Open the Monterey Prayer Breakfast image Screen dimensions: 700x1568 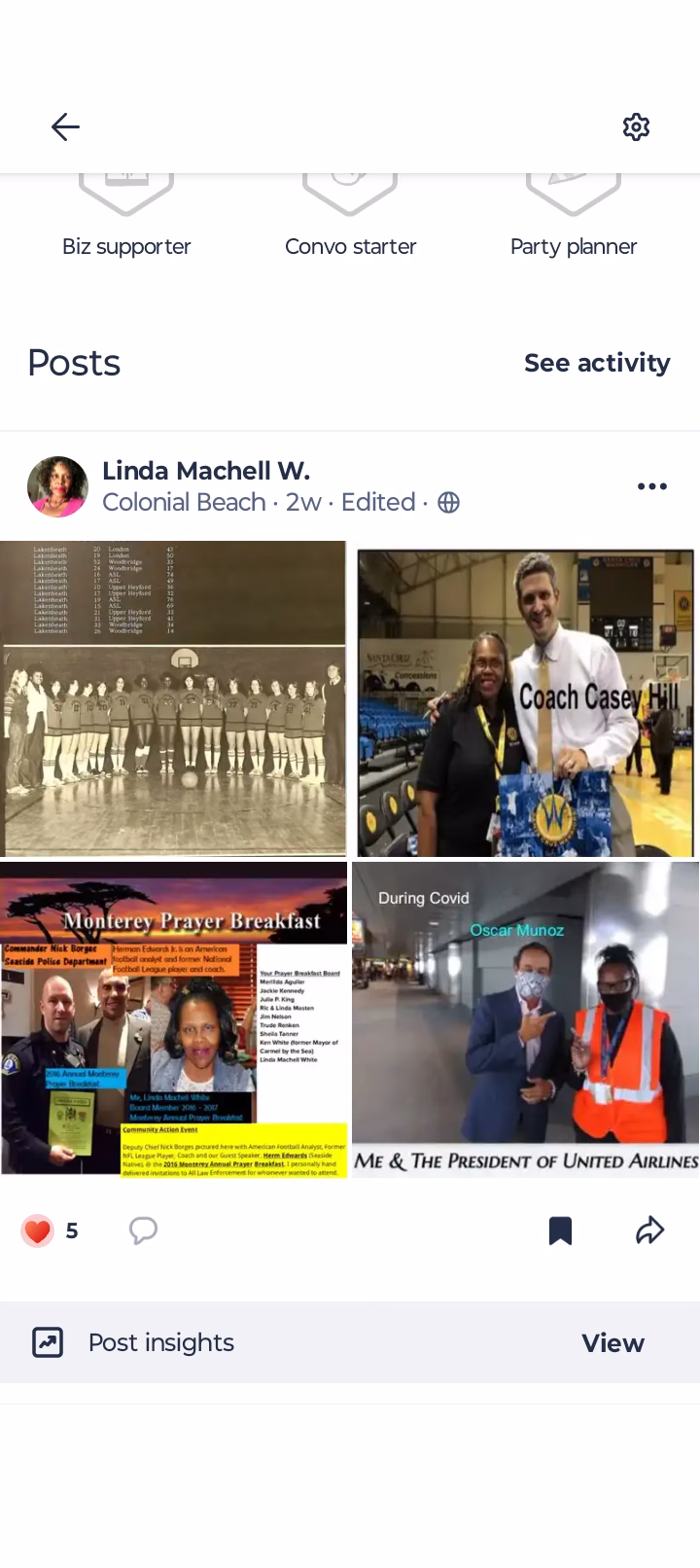(x=174, y=1019)
